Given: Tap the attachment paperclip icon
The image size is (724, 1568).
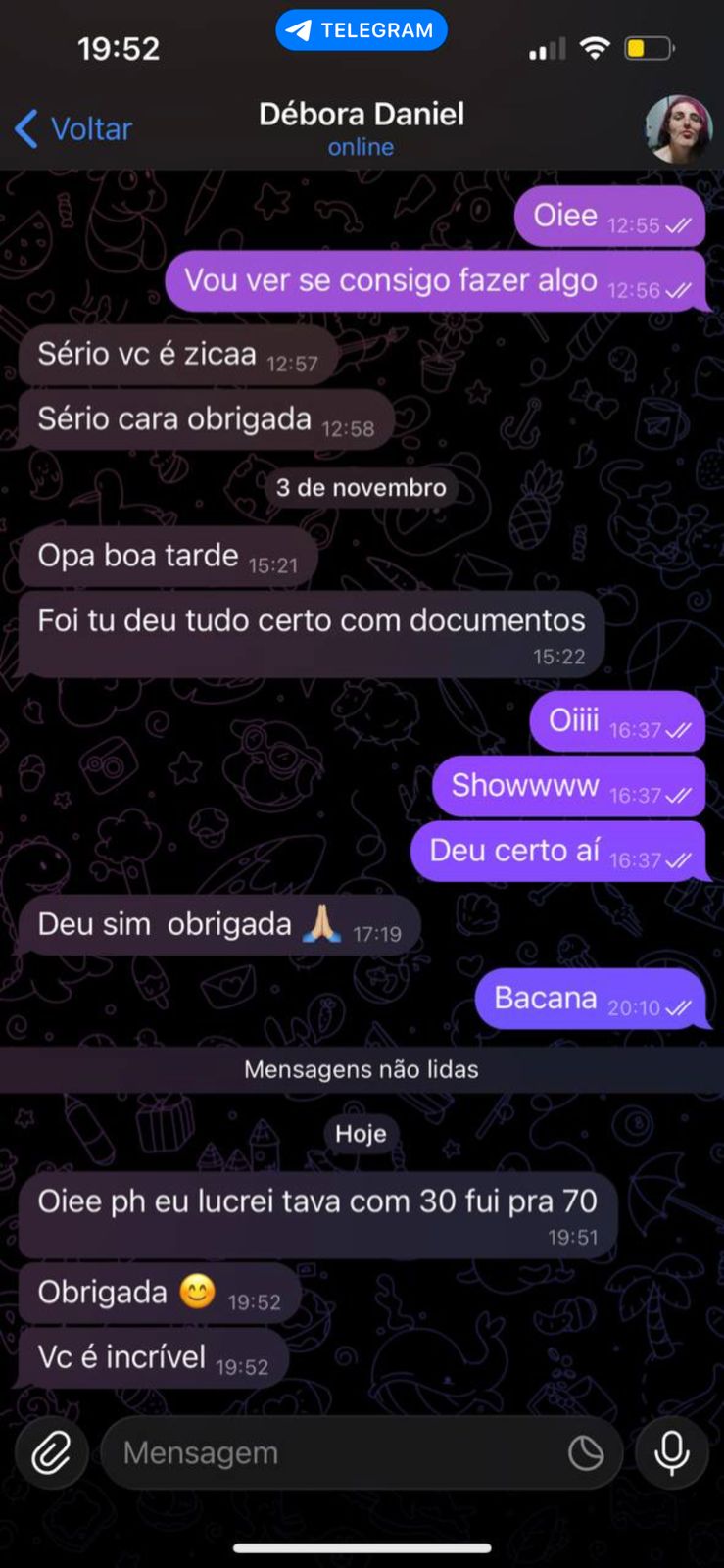Looking at the screenshot, I should (51, 1452).
